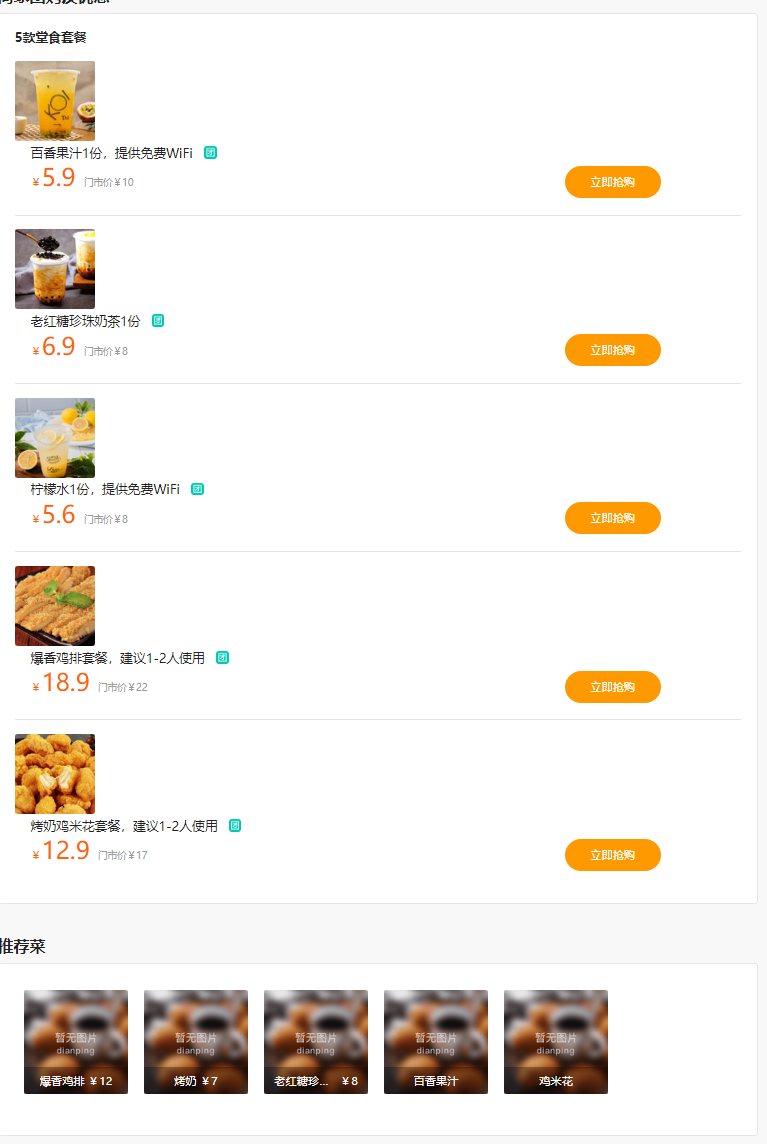Open the 柠檬水 deal picture
Image resolution: width=767 pixels, height=1144 pixels.
(x=55, y=438)
